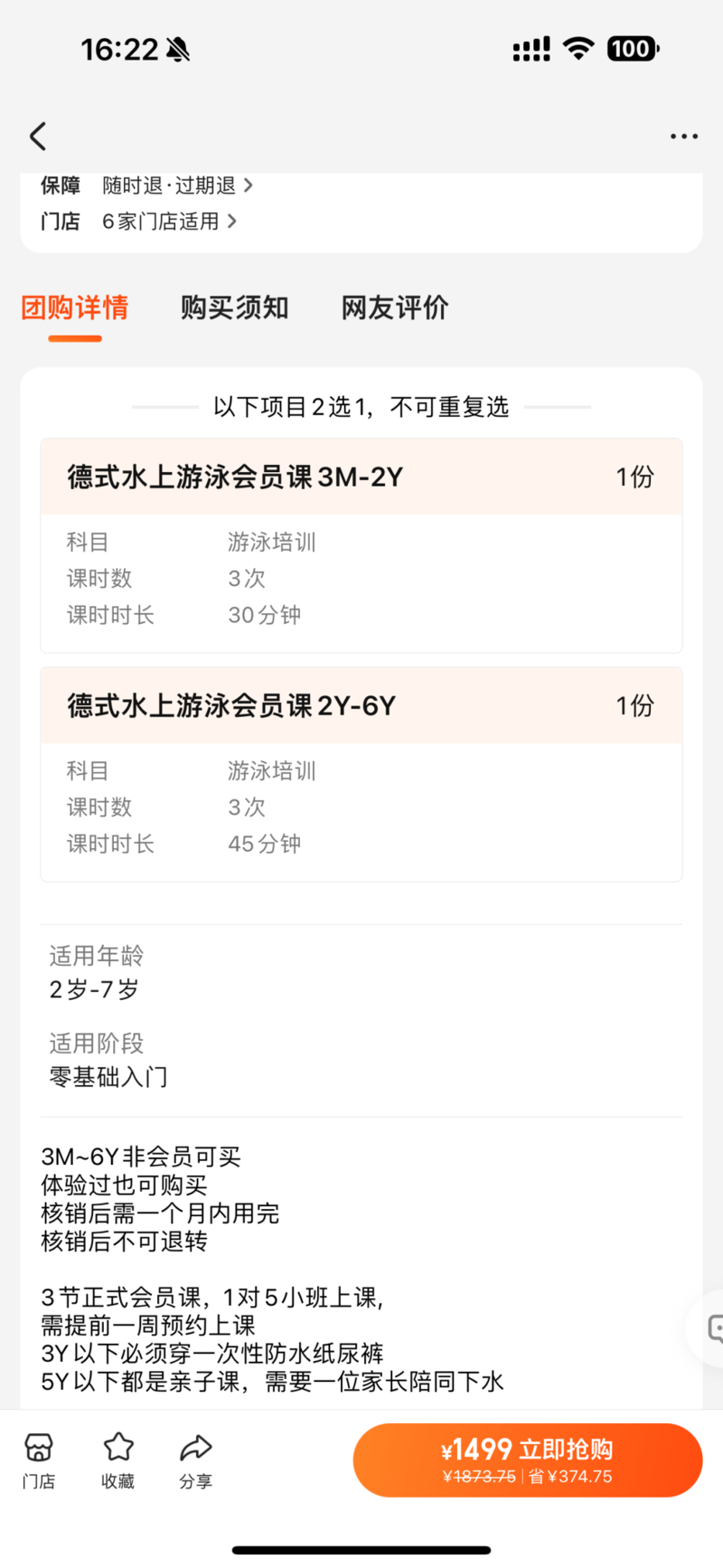Screen dimensions: 723x1568
Task: Open the three-dot overflow menu
Action: click(x=683, y=137)
